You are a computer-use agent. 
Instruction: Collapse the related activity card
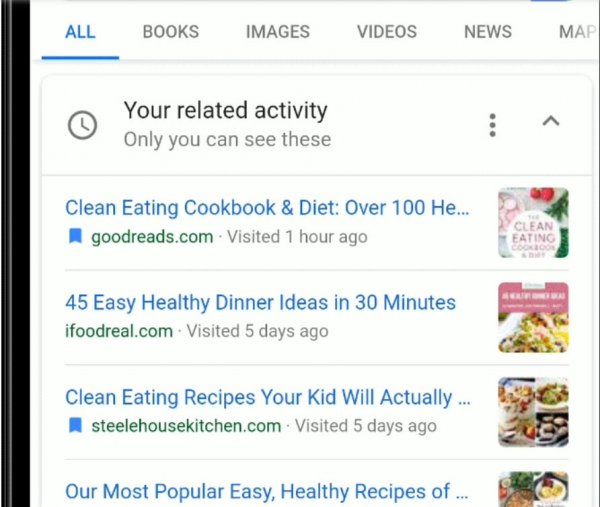pyautogui.click(x=550, y=122)
